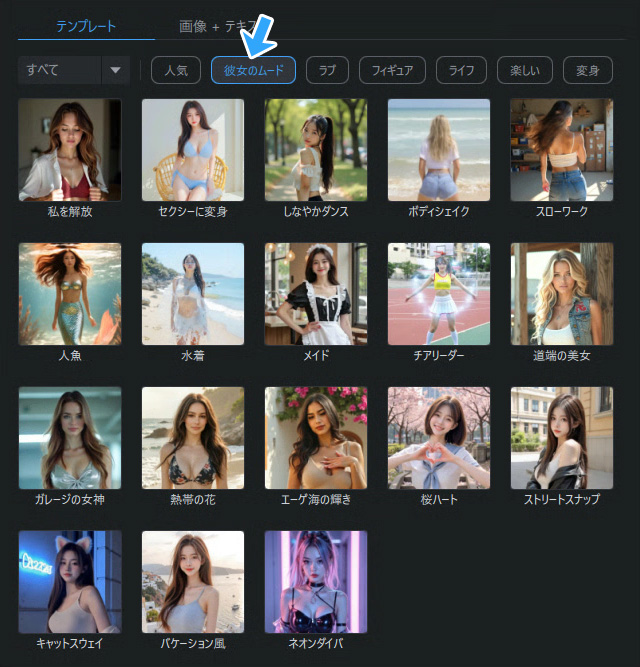Open the 私を解放 template
This screenshot has height=667, width=640.
point(70,150)
